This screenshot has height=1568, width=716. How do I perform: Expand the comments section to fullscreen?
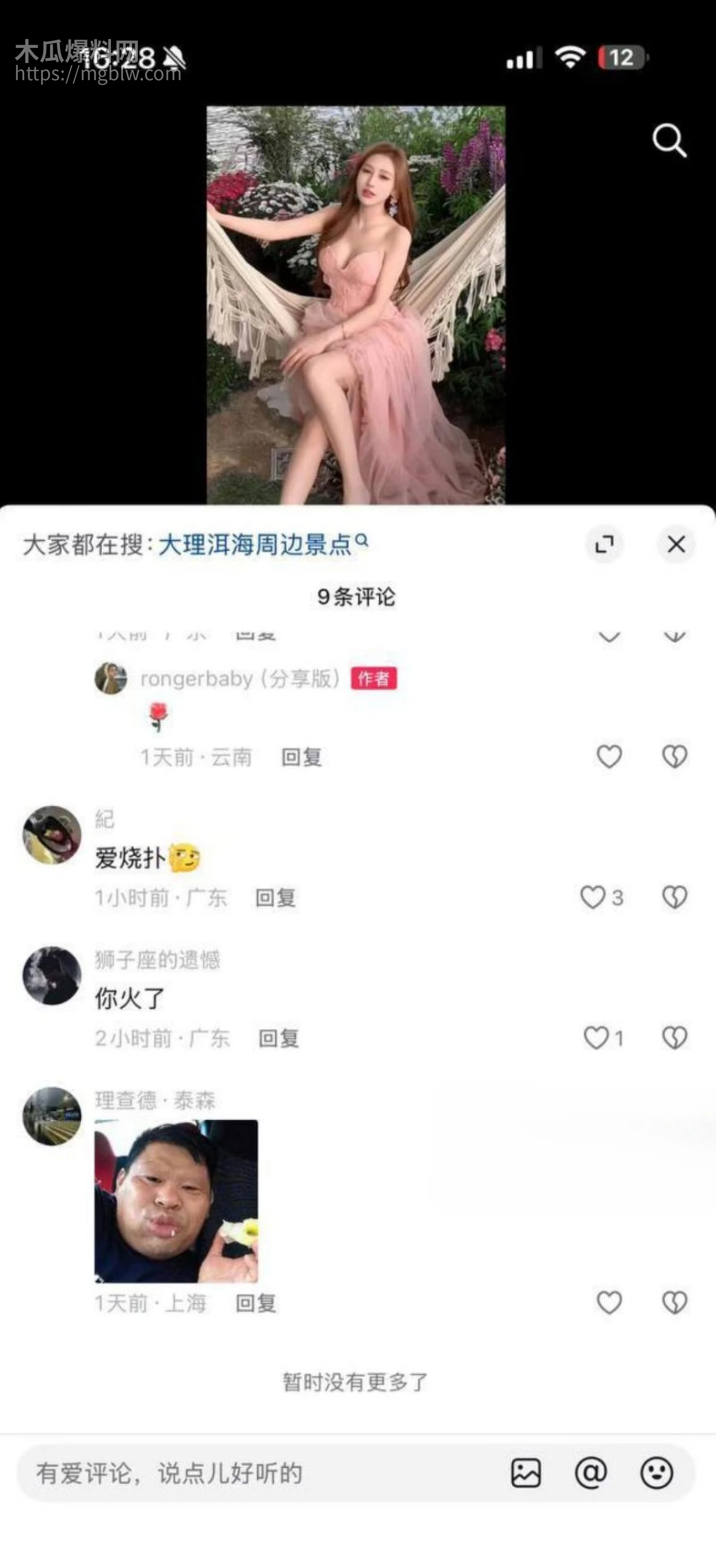[605, 545]
